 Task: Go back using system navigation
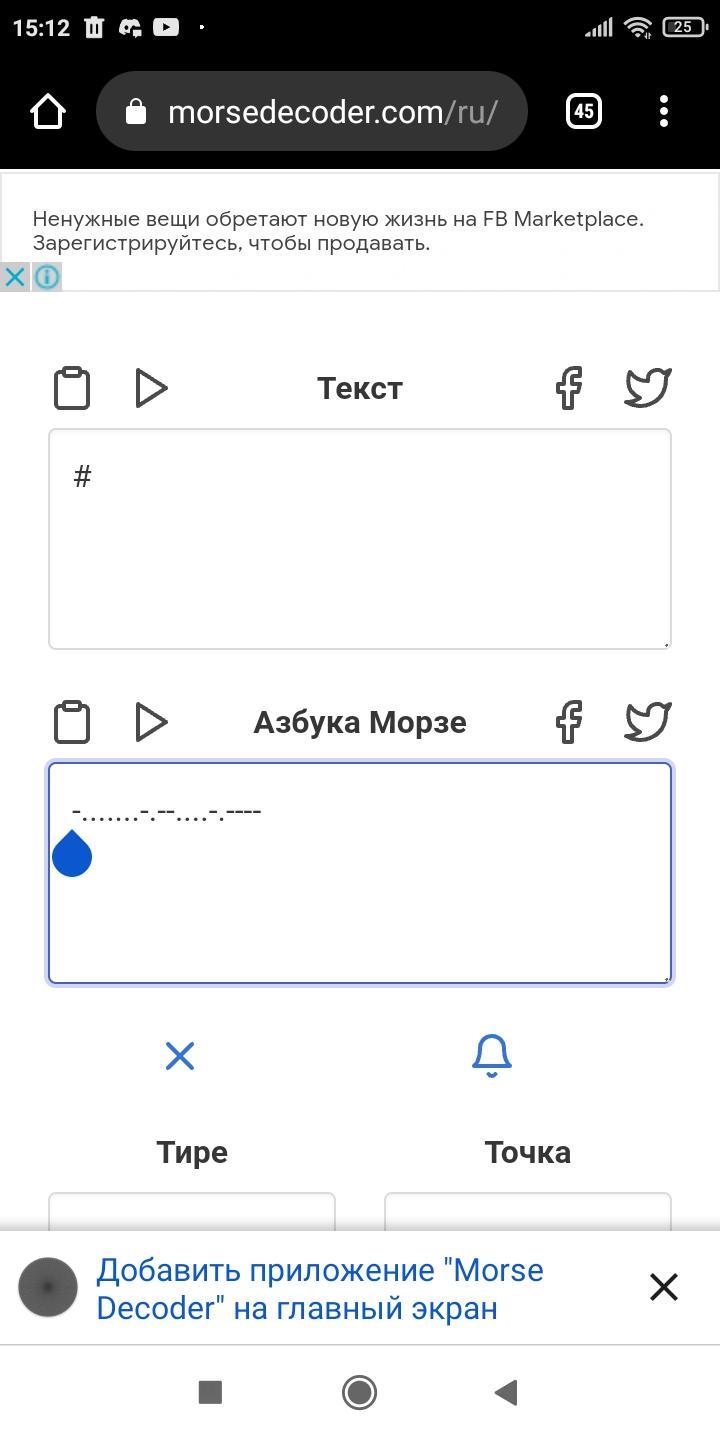pyautogui.click(x=506, y=1392)
